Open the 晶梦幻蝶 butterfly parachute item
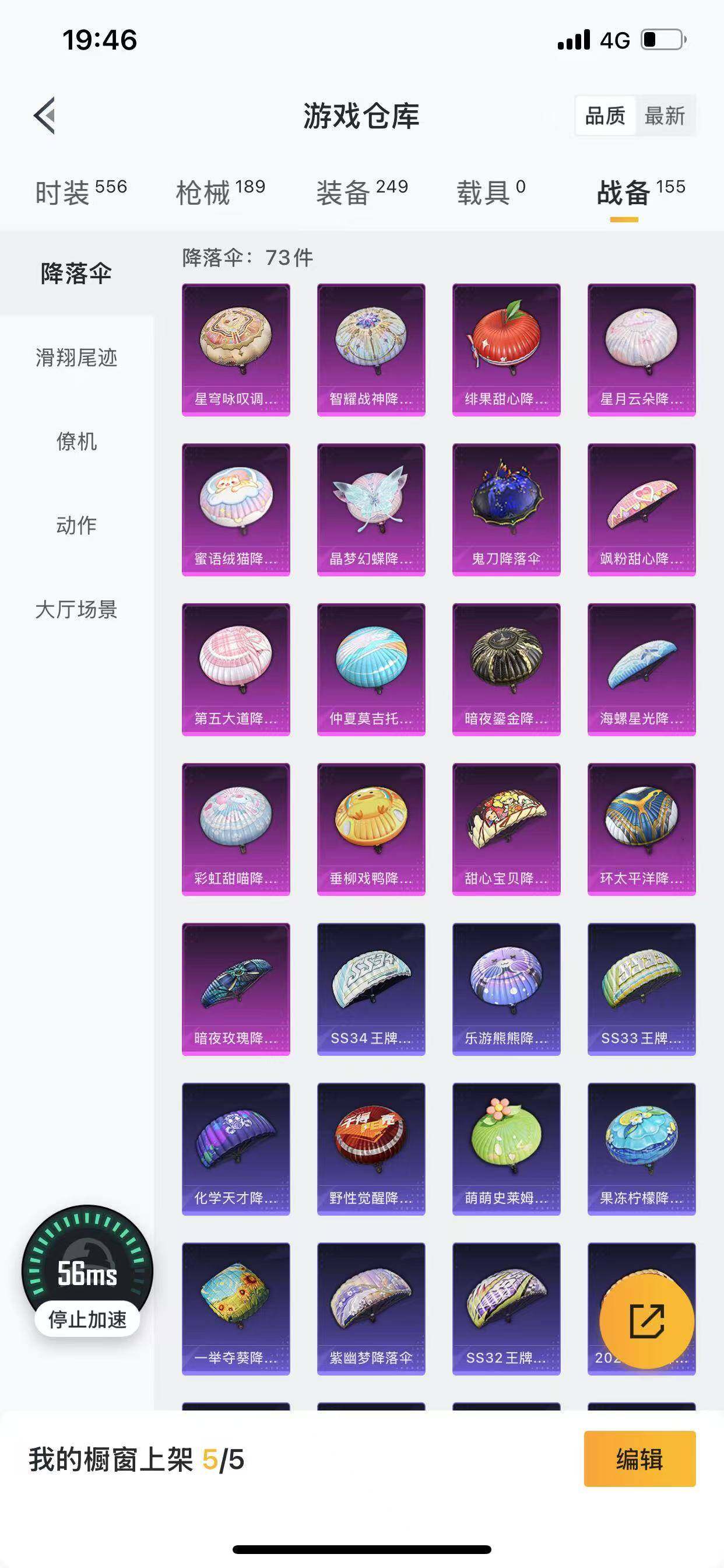Image resolution: width=724 pixels, height=1568 pixels. [371, 505]
